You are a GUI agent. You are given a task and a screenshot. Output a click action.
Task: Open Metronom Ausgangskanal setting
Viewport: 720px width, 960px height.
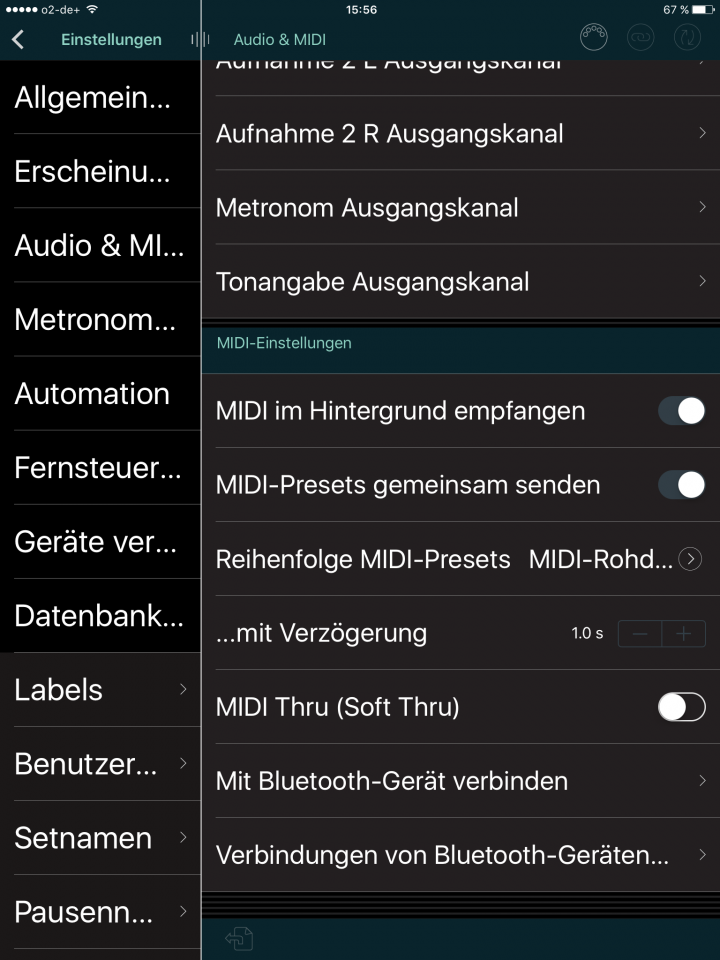(x=460, y=208)
